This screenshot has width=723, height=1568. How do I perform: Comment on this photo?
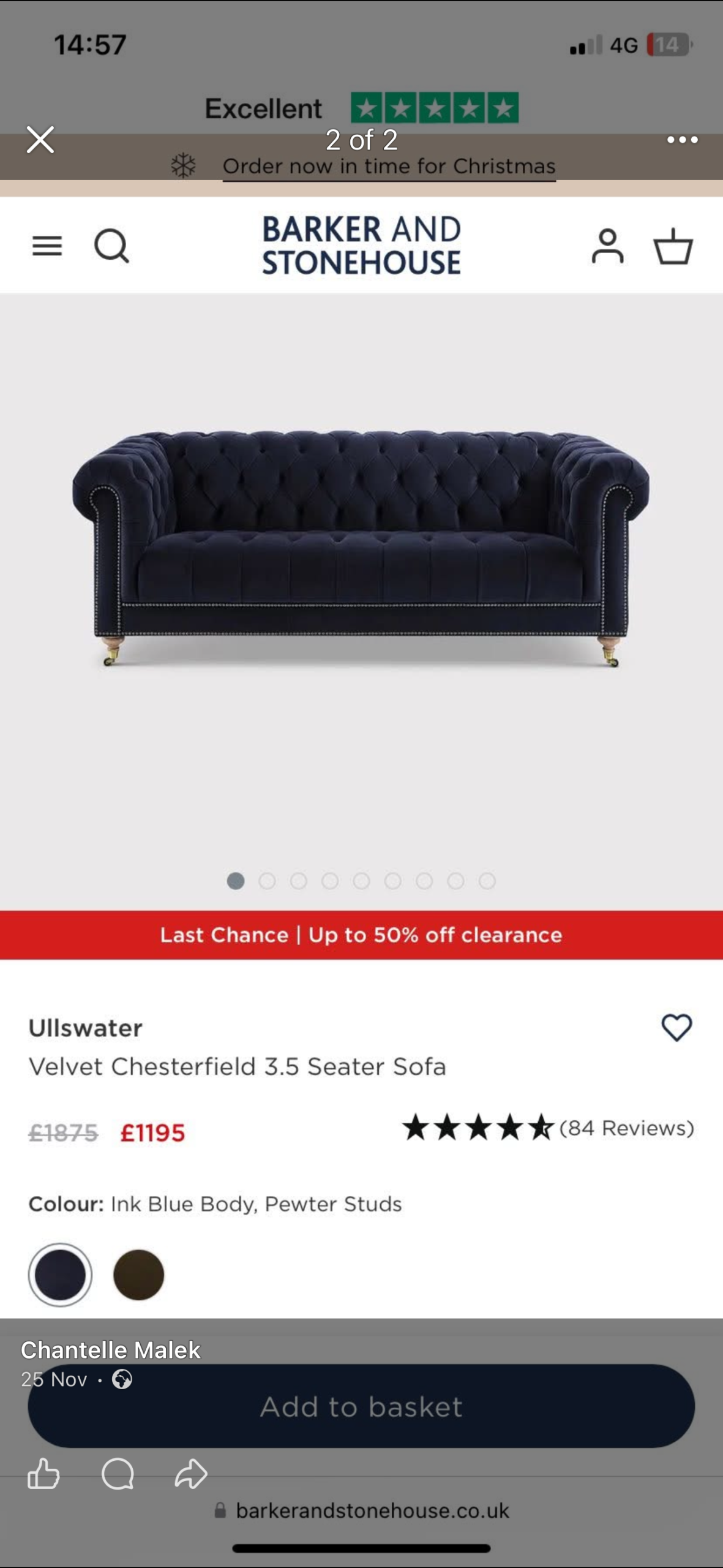(118, 1473)
